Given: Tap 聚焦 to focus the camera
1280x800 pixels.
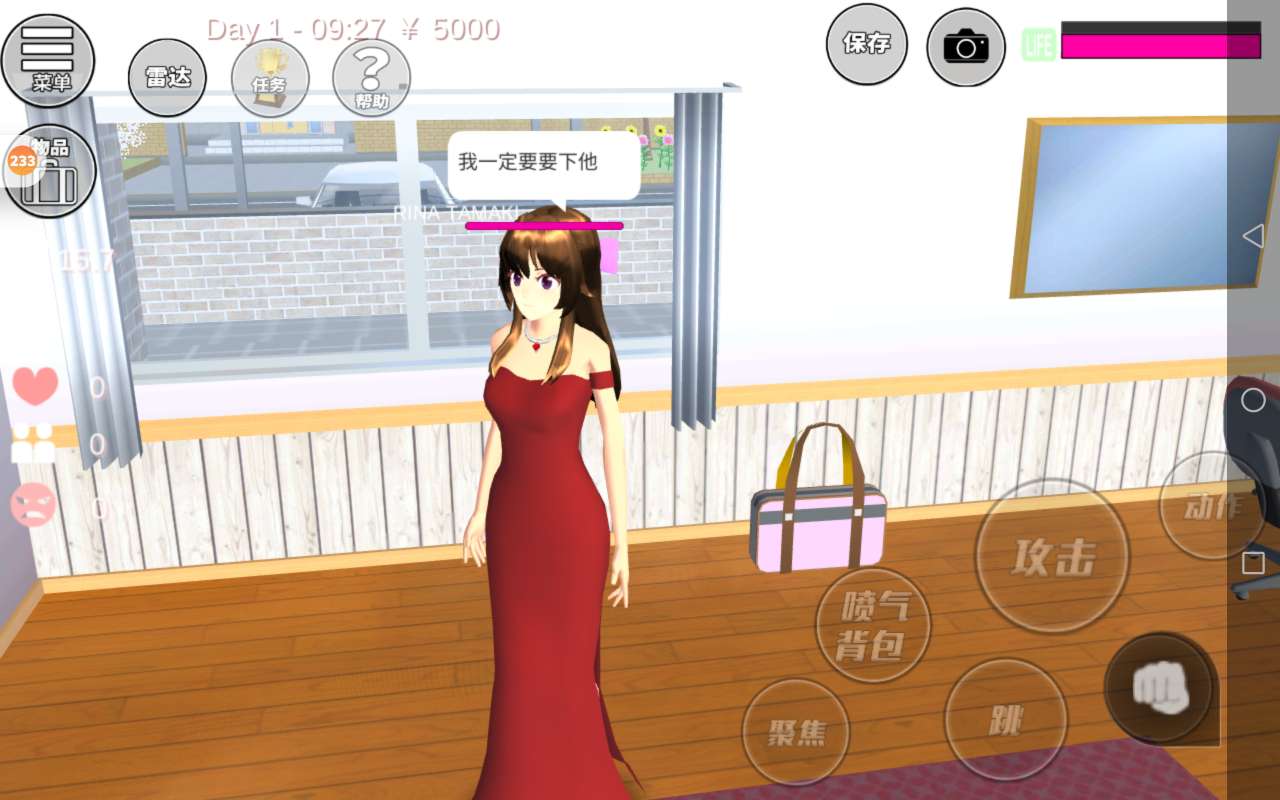Looking at the screenshot, I should [796, 732].
